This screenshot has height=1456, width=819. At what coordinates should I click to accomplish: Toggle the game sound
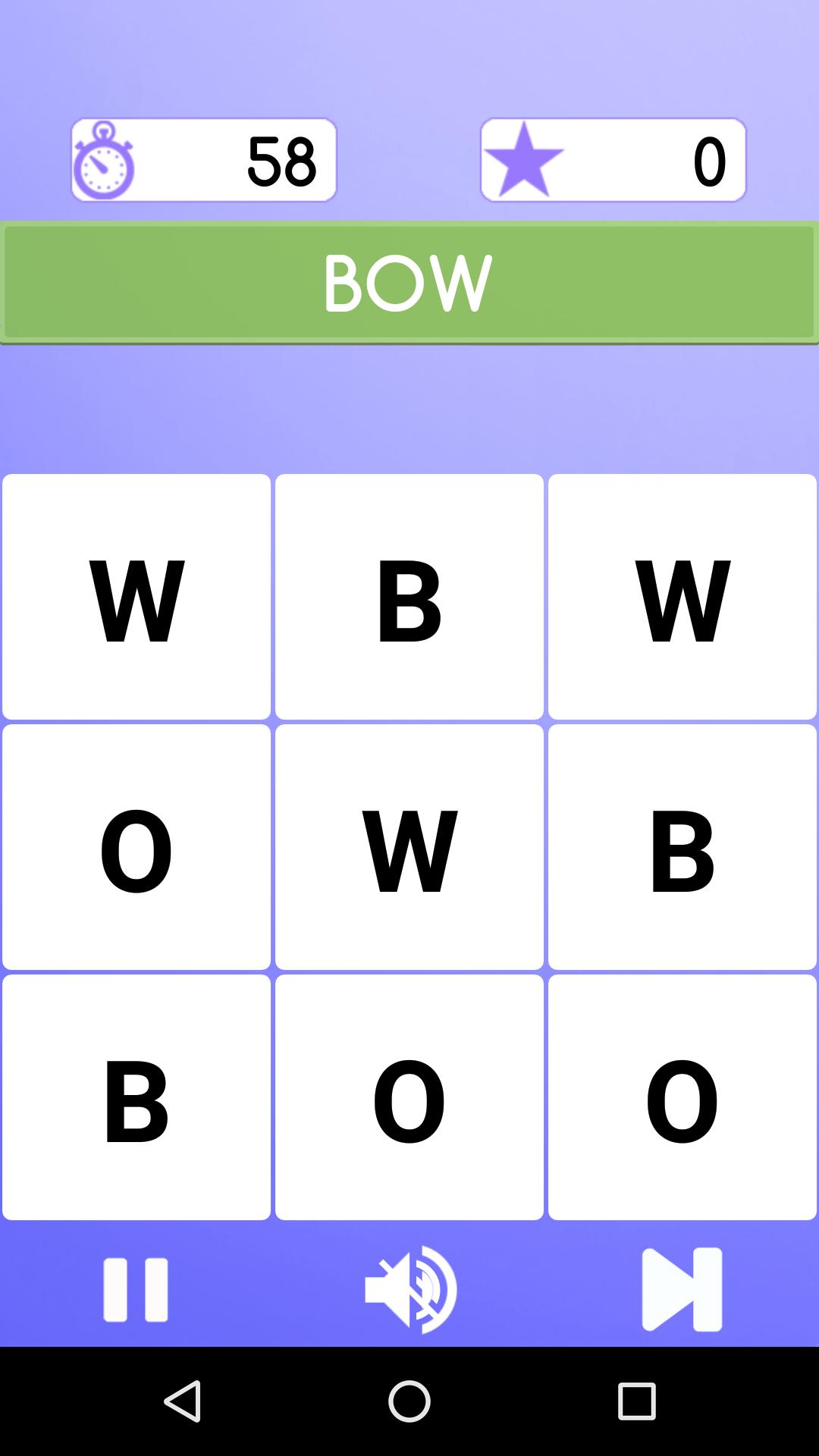pyautogui.click(x=410, y=1289)
